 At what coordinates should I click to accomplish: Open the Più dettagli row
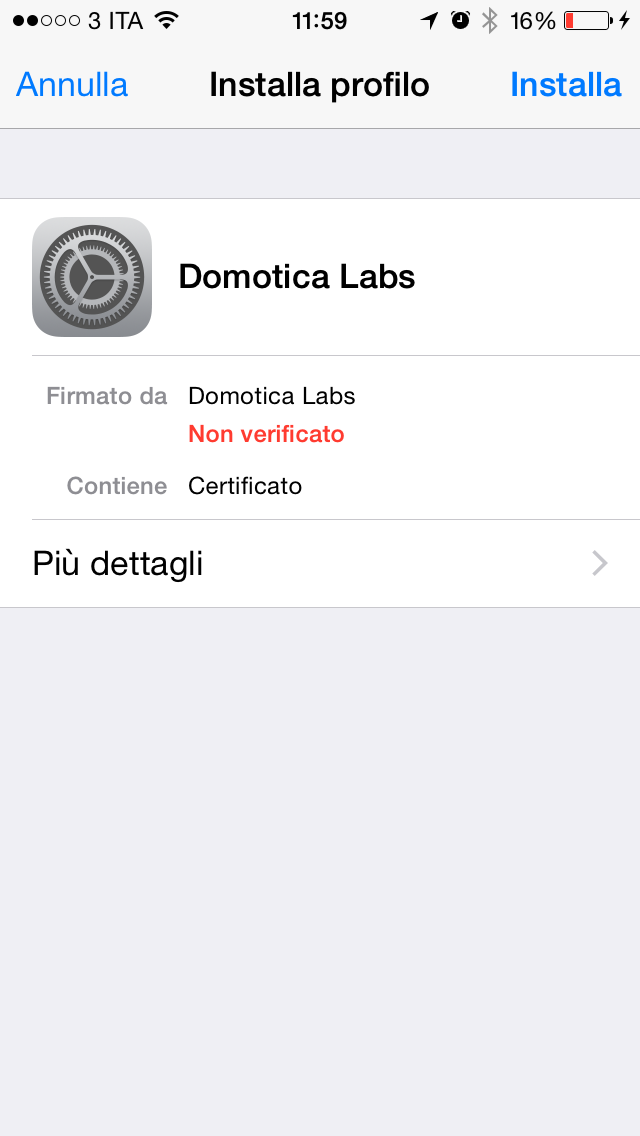pyautogui.click(x=320, y=564)
